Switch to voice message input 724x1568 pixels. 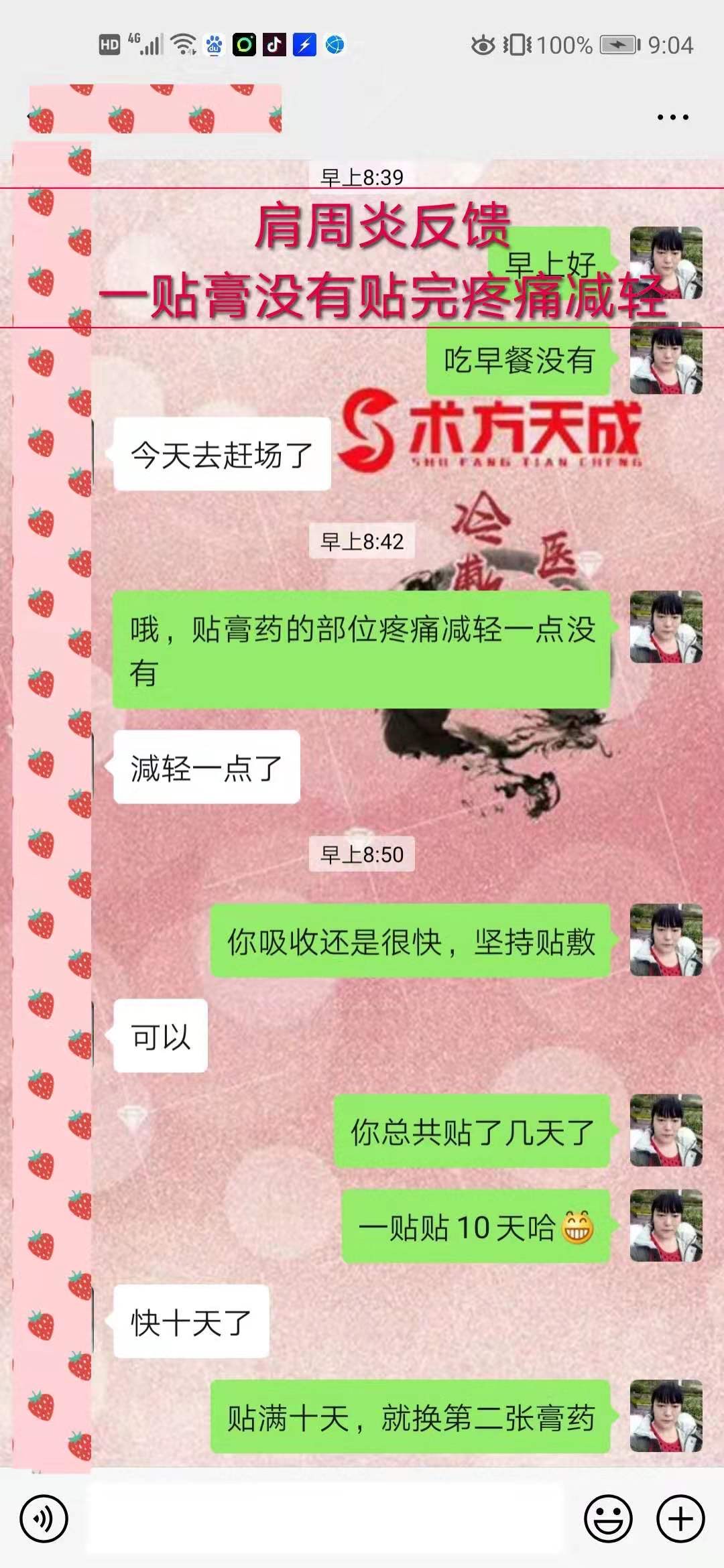[44, 1519]
